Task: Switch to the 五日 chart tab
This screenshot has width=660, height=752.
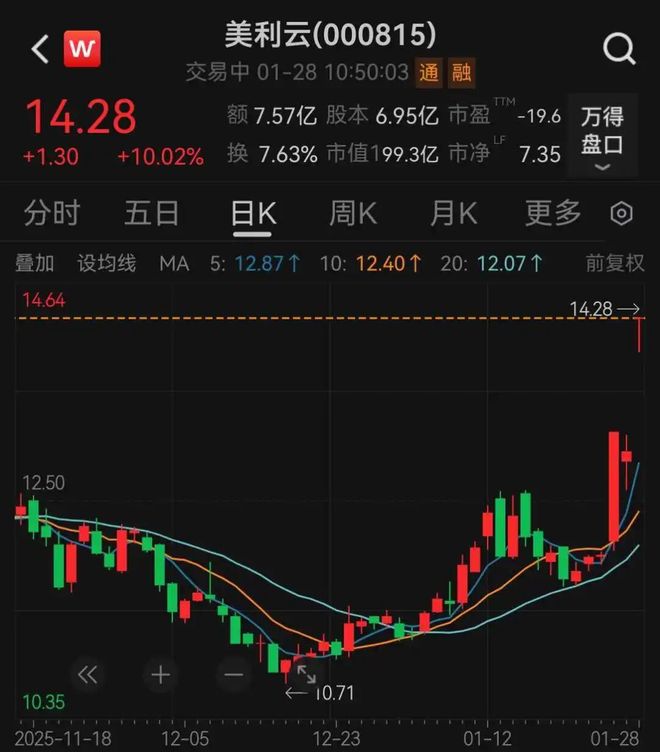Action: pyautogui.click(x=152, y=213)
